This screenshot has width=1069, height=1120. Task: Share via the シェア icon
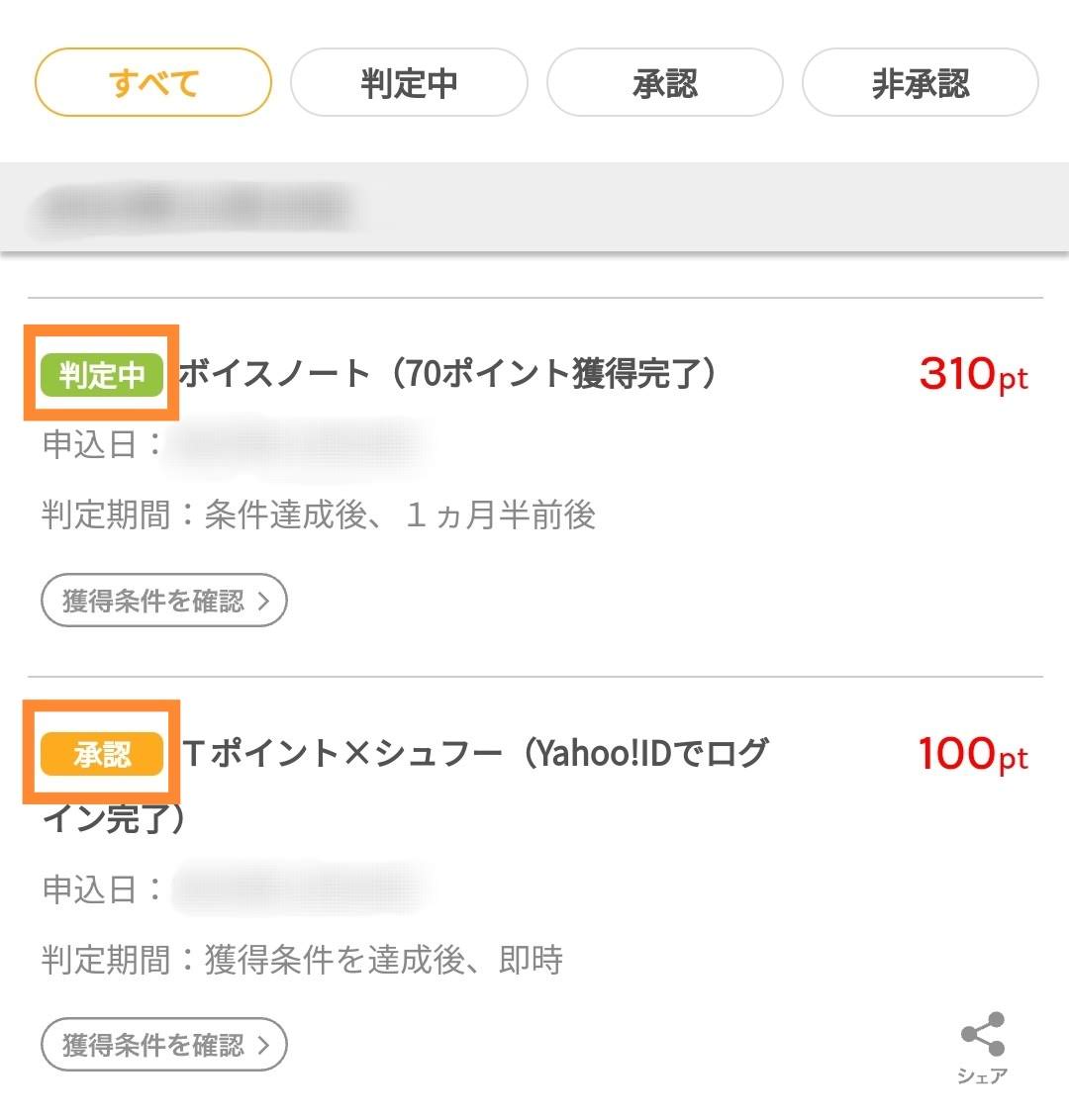pyautogui.click(x=982, y=1047)
